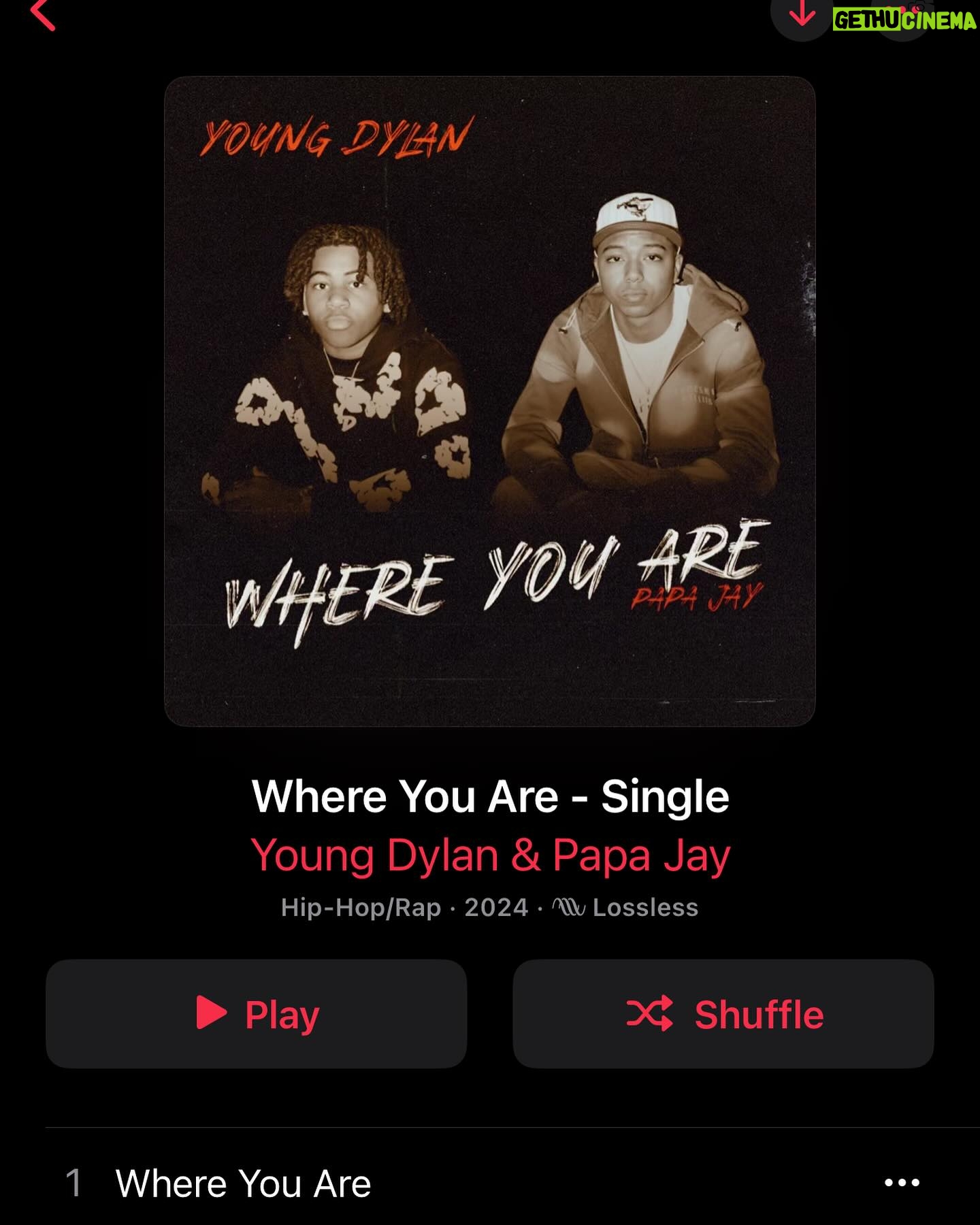Shuffle the single's tracks
The image size is (980, 1225).
tap(723, 1014)
